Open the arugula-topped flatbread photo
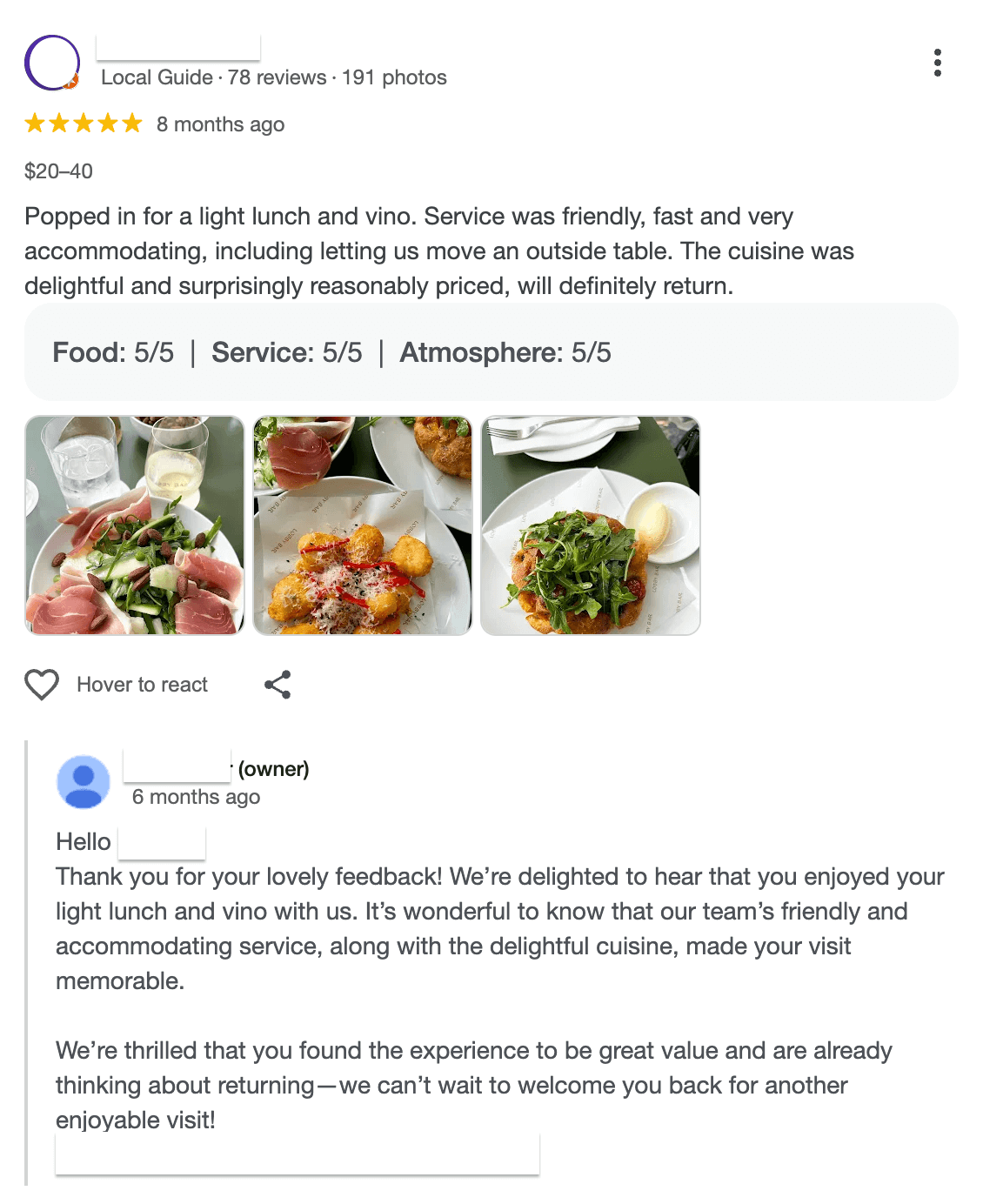The width and height of the screenshot is (983, 1204). [591, 525]
